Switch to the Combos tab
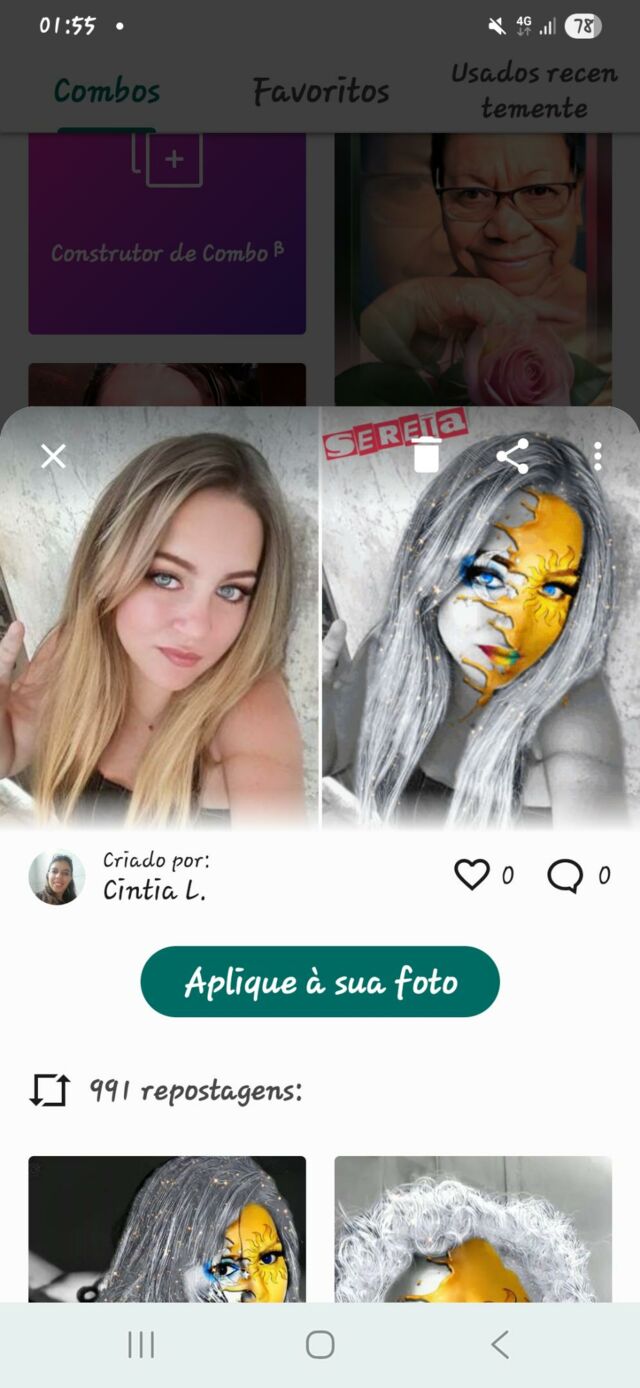Image resolution: width=640 pixels, height=1388 pixels. (107, 91)
